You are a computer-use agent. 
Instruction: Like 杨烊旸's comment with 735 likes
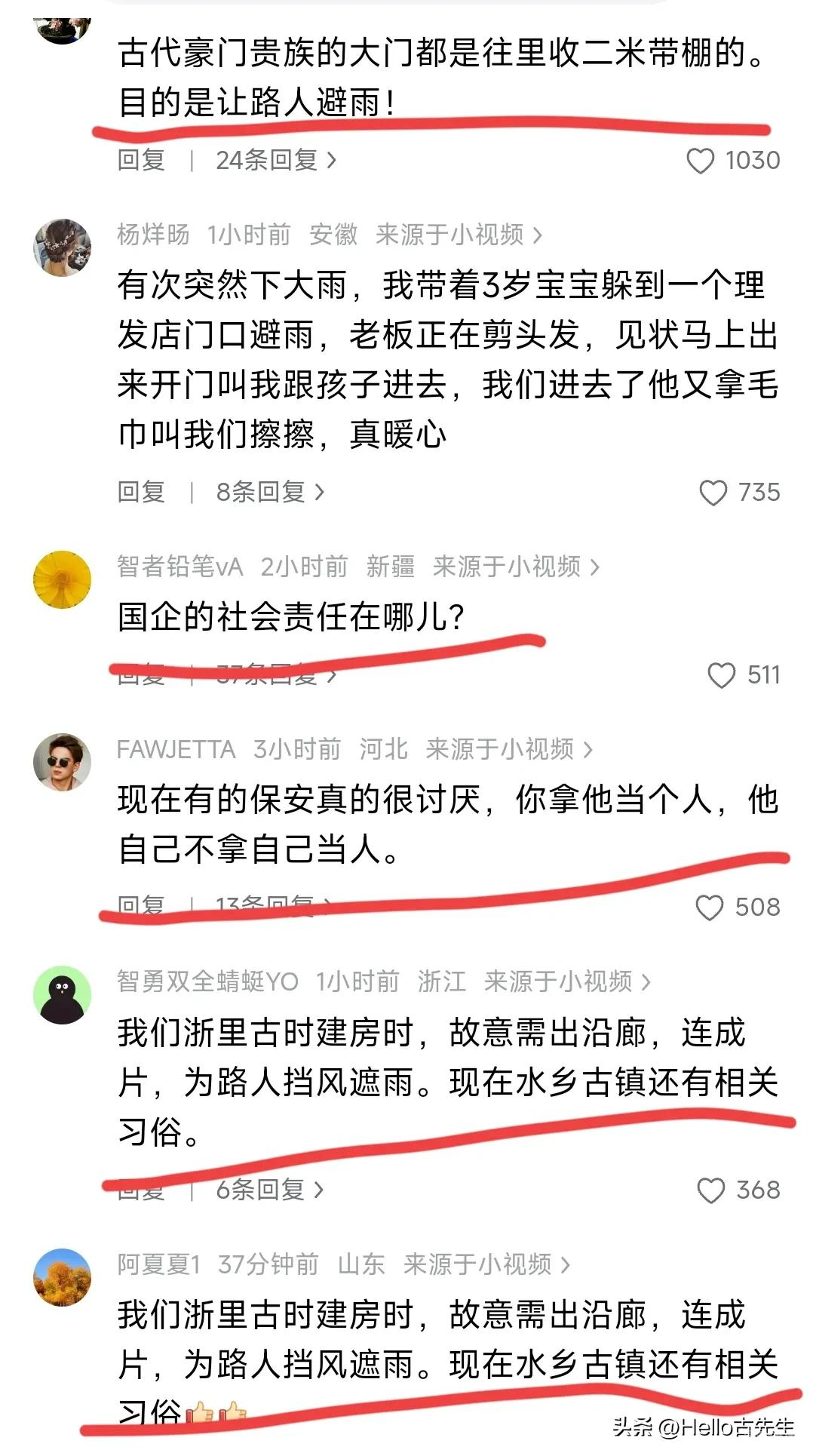point(713,493)
